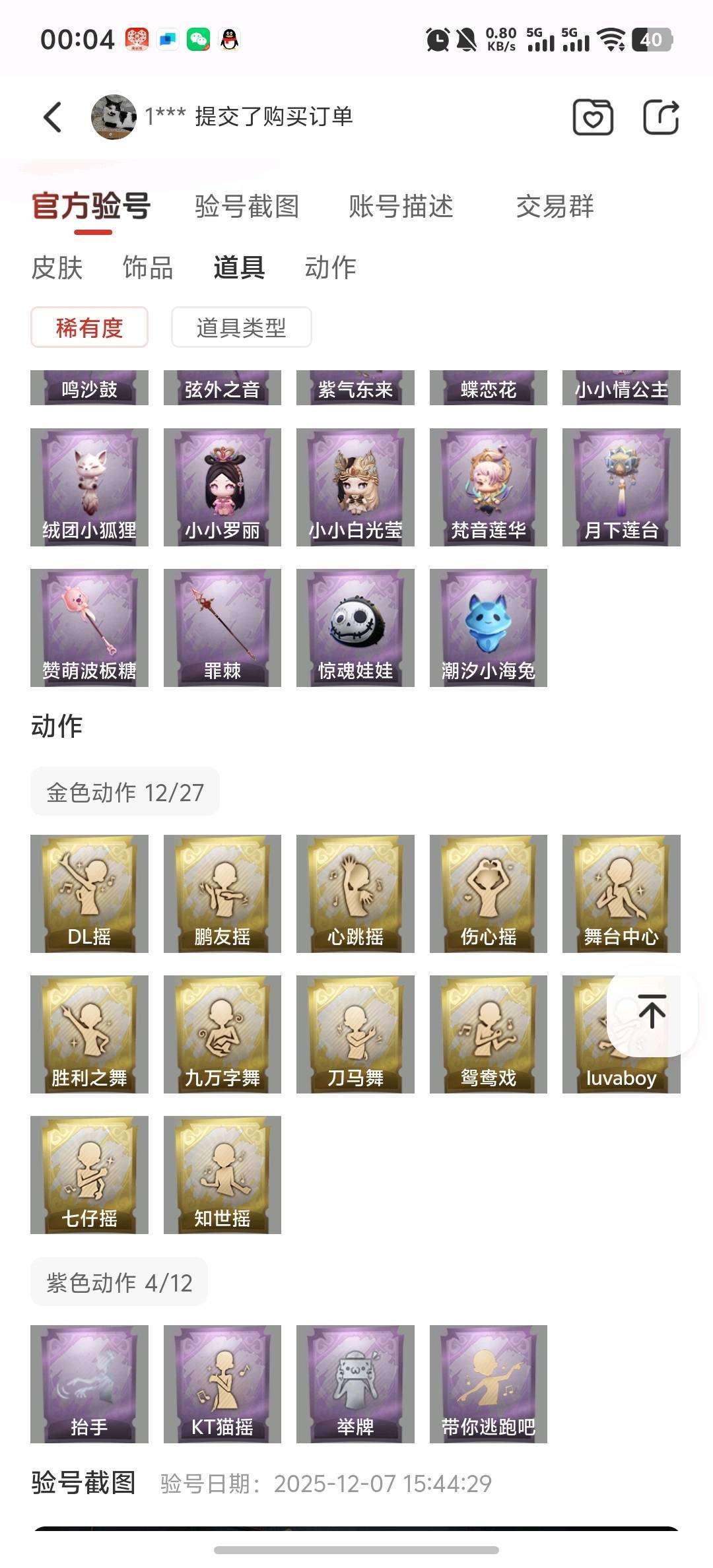Select the DL摇 golden action card
713x1568 pixels.
[x=88, y=891]
